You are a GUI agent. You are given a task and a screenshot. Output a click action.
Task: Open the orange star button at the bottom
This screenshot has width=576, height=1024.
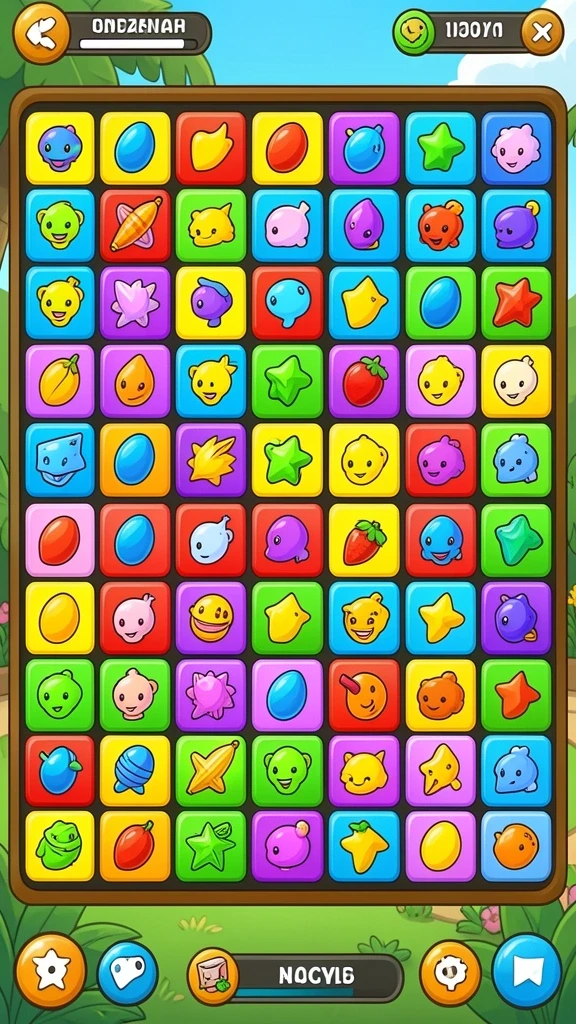coord(51,971)
